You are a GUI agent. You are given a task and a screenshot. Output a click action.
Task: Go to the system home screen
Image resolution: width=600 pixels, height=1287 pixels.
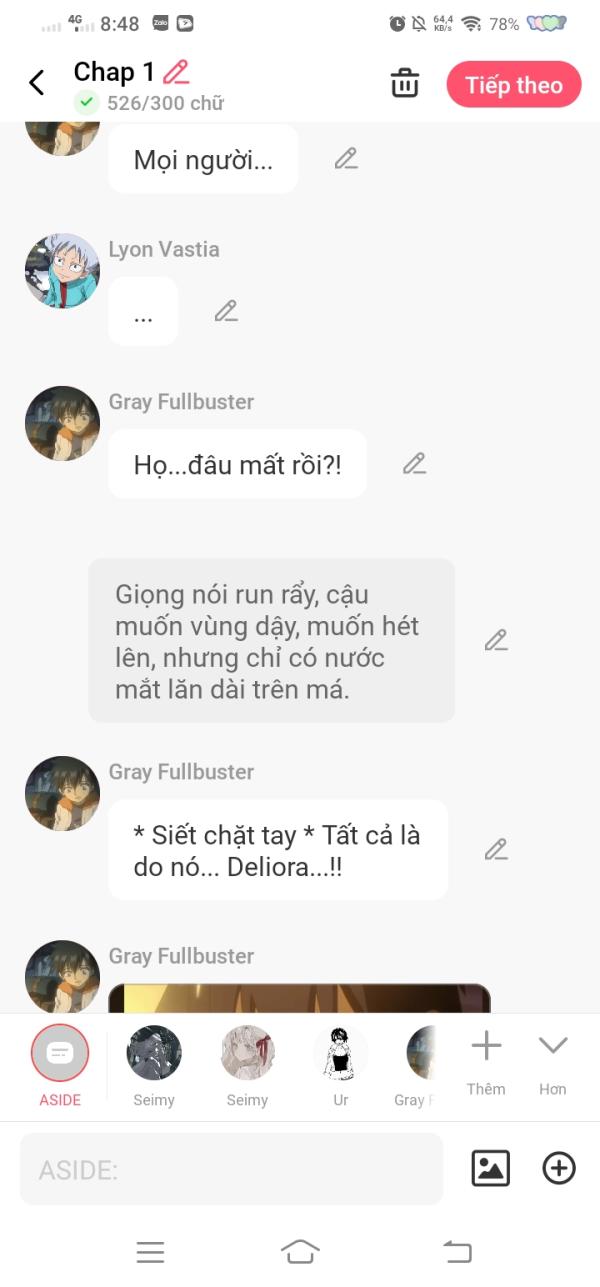(300, 1251)
